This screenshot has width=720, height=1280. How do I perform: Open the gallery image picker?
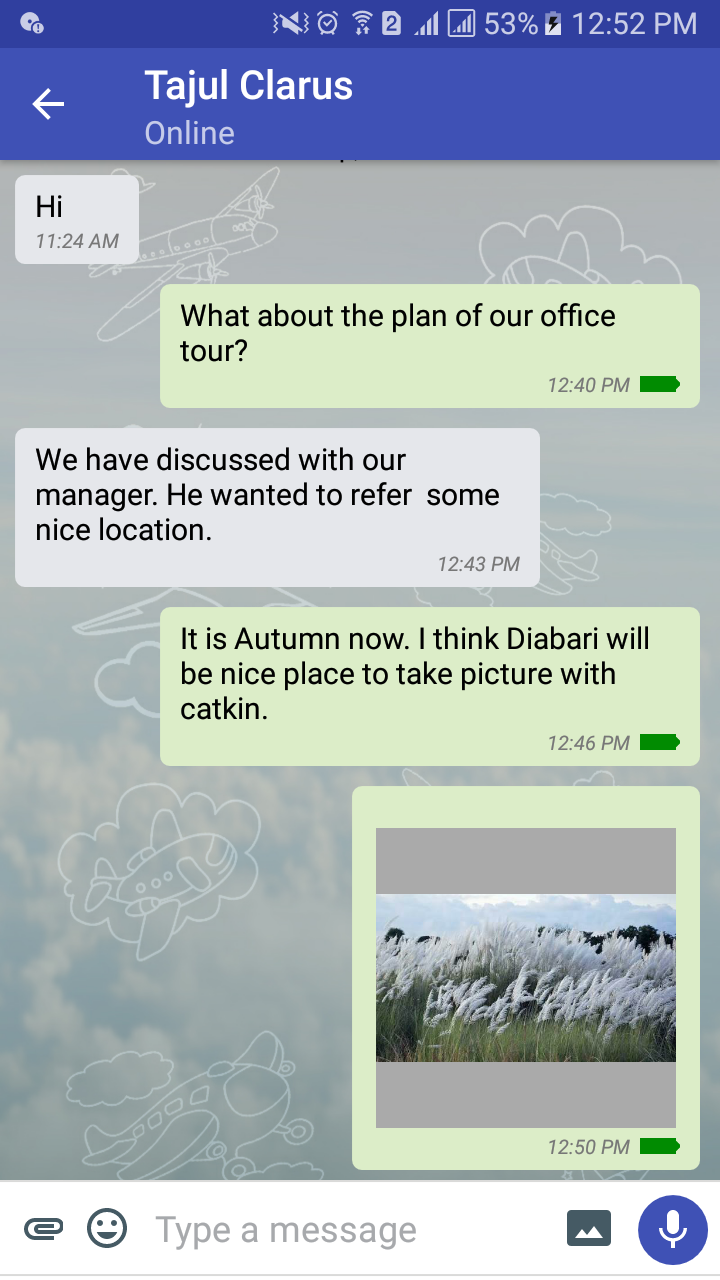[589, 1228]
